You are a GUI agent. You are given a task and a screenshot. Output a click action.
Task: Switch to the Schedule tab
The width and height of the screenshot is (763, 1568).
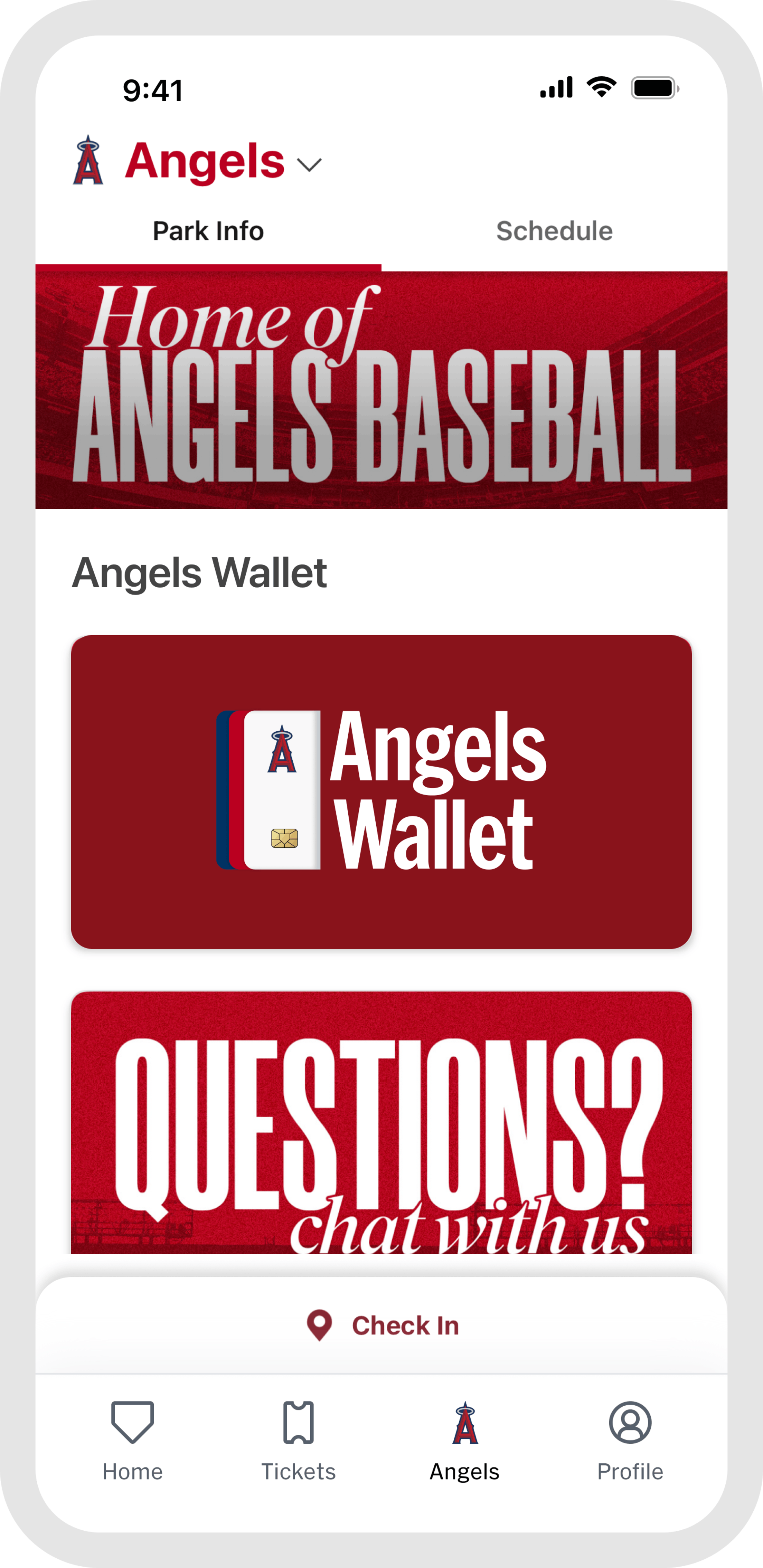[554, 231]
